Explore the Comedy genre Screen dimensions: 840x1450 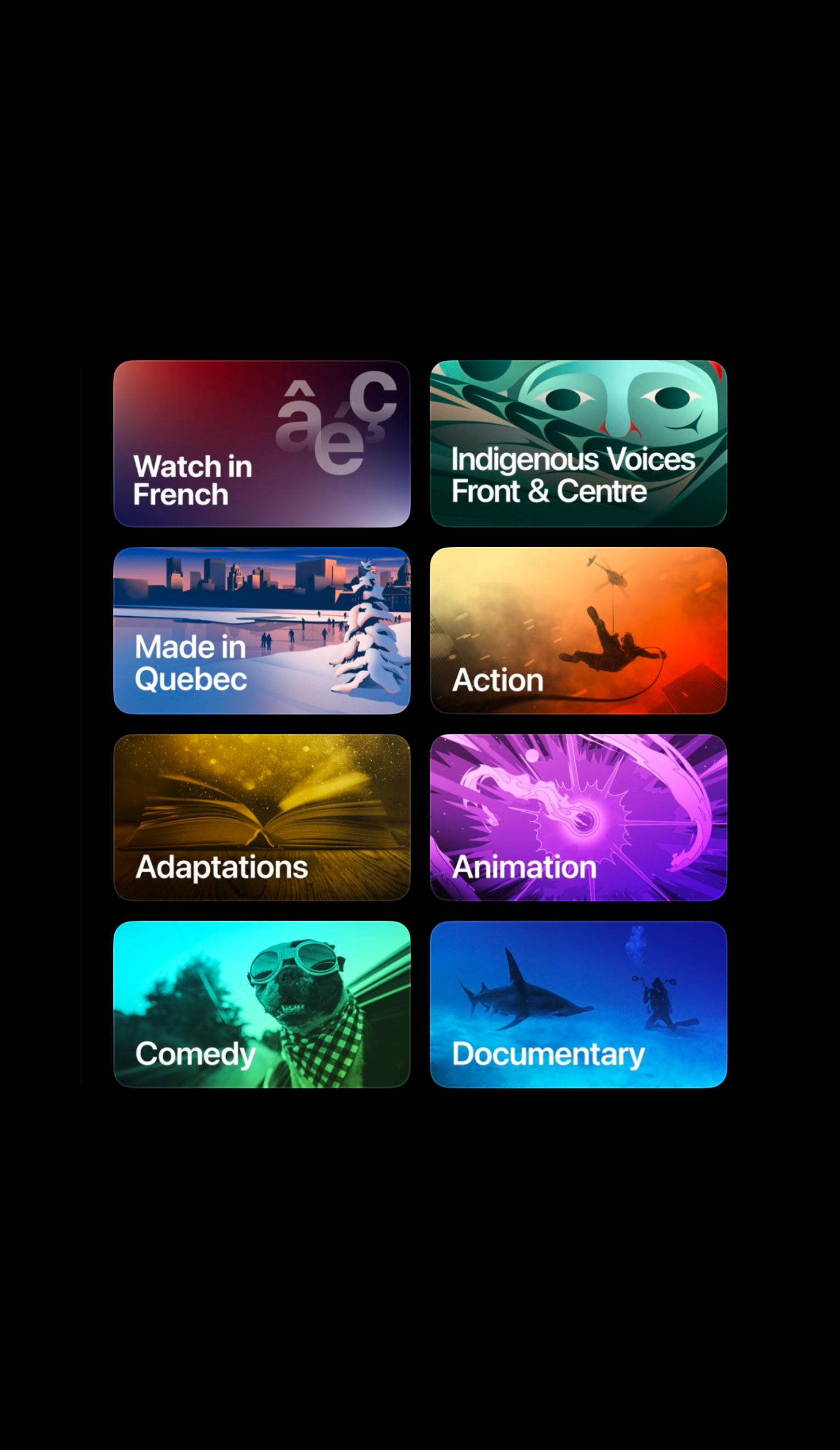click(262, 1004)
